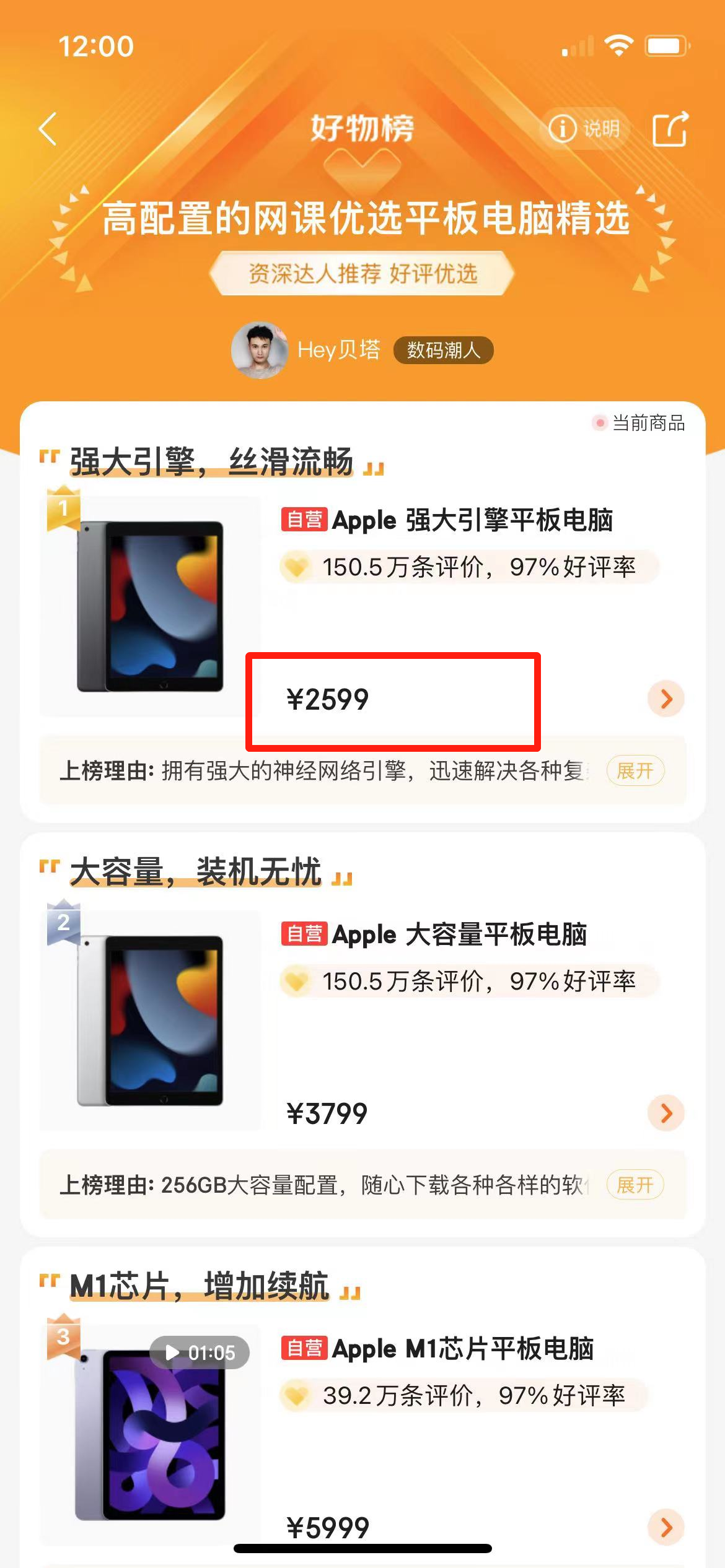The width and height of the screenshot is (725, 1568).
Task: Play the 01:05 video on the M1 tablet
Action: (x=200, y=1352)
